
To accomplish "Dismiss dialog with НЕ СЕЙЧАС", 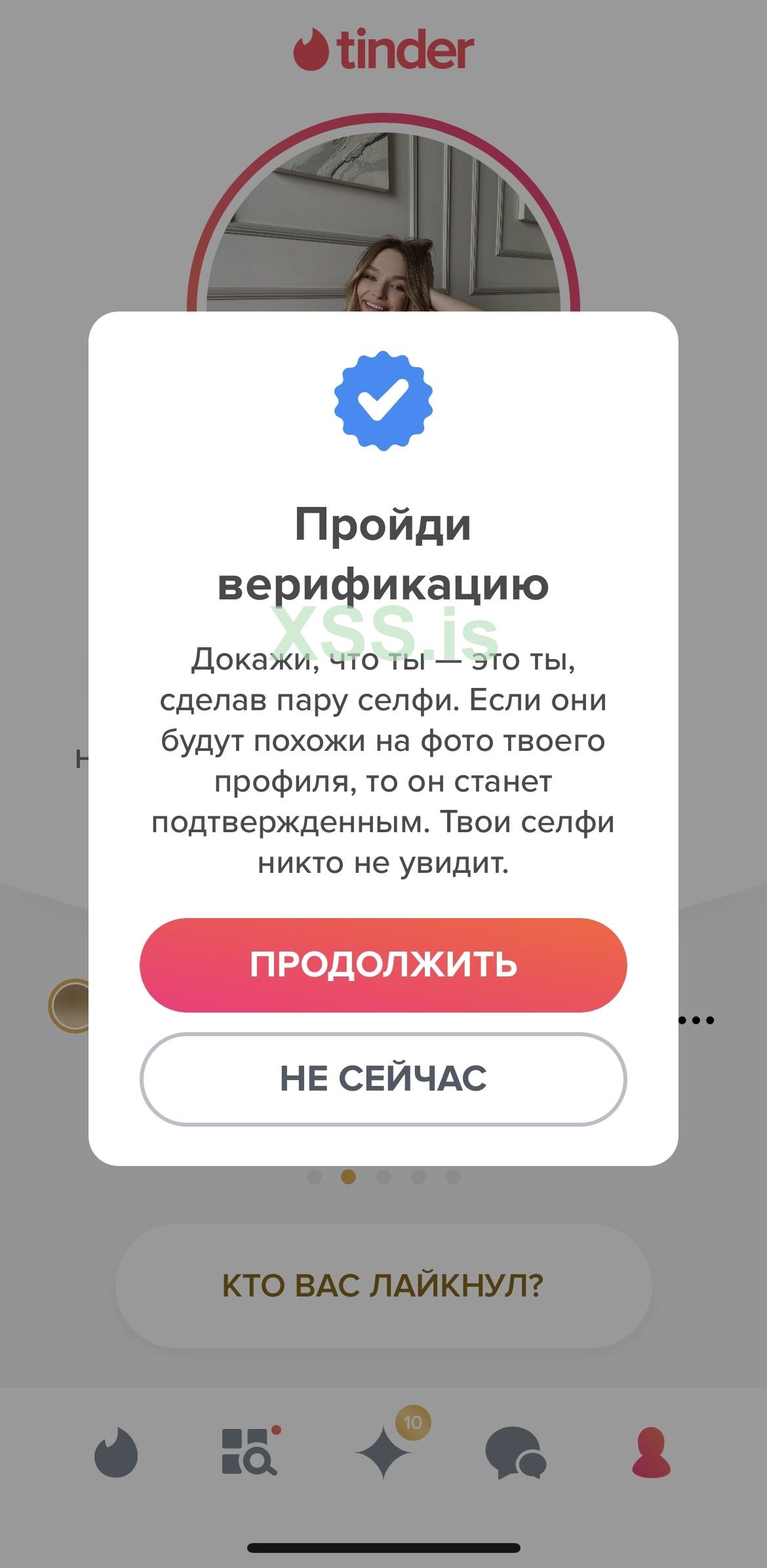I will click(383, 1079).
